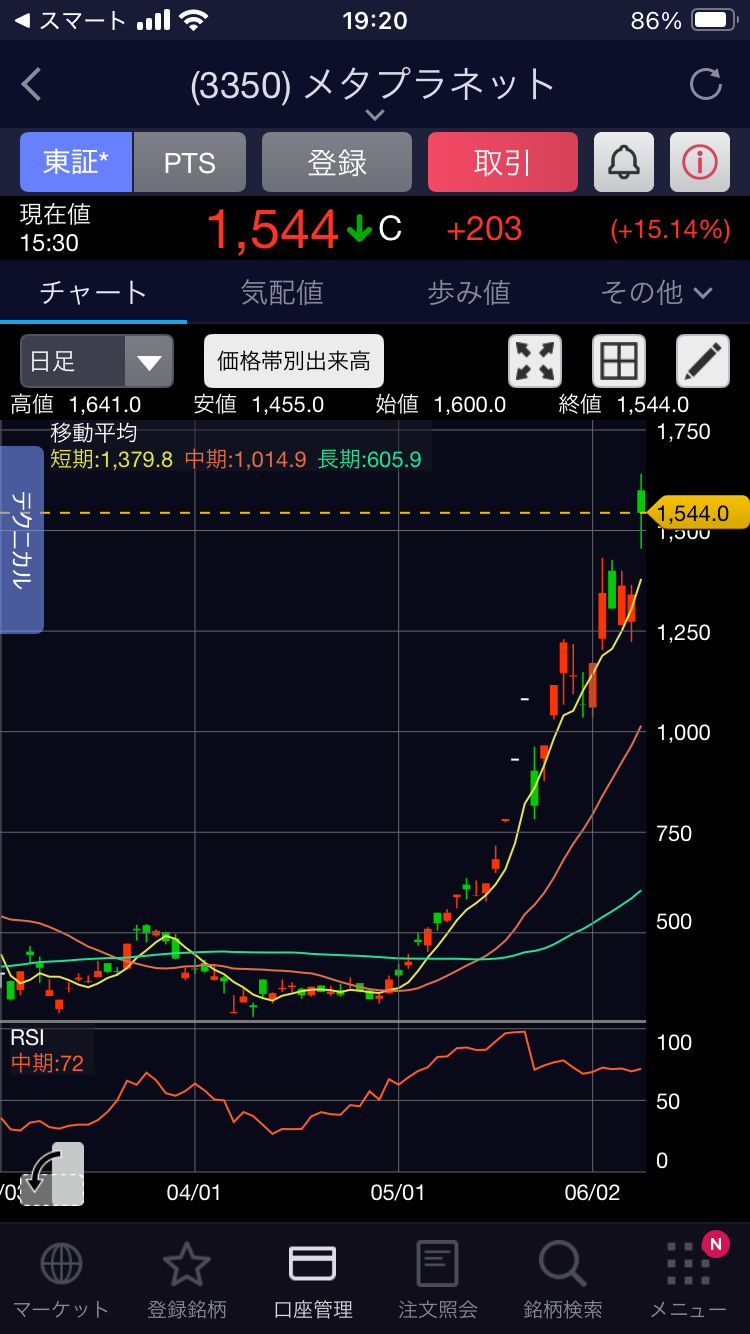The image size is (750, 1334).
Task: Open the stock information icon
Action: [700, 162]
